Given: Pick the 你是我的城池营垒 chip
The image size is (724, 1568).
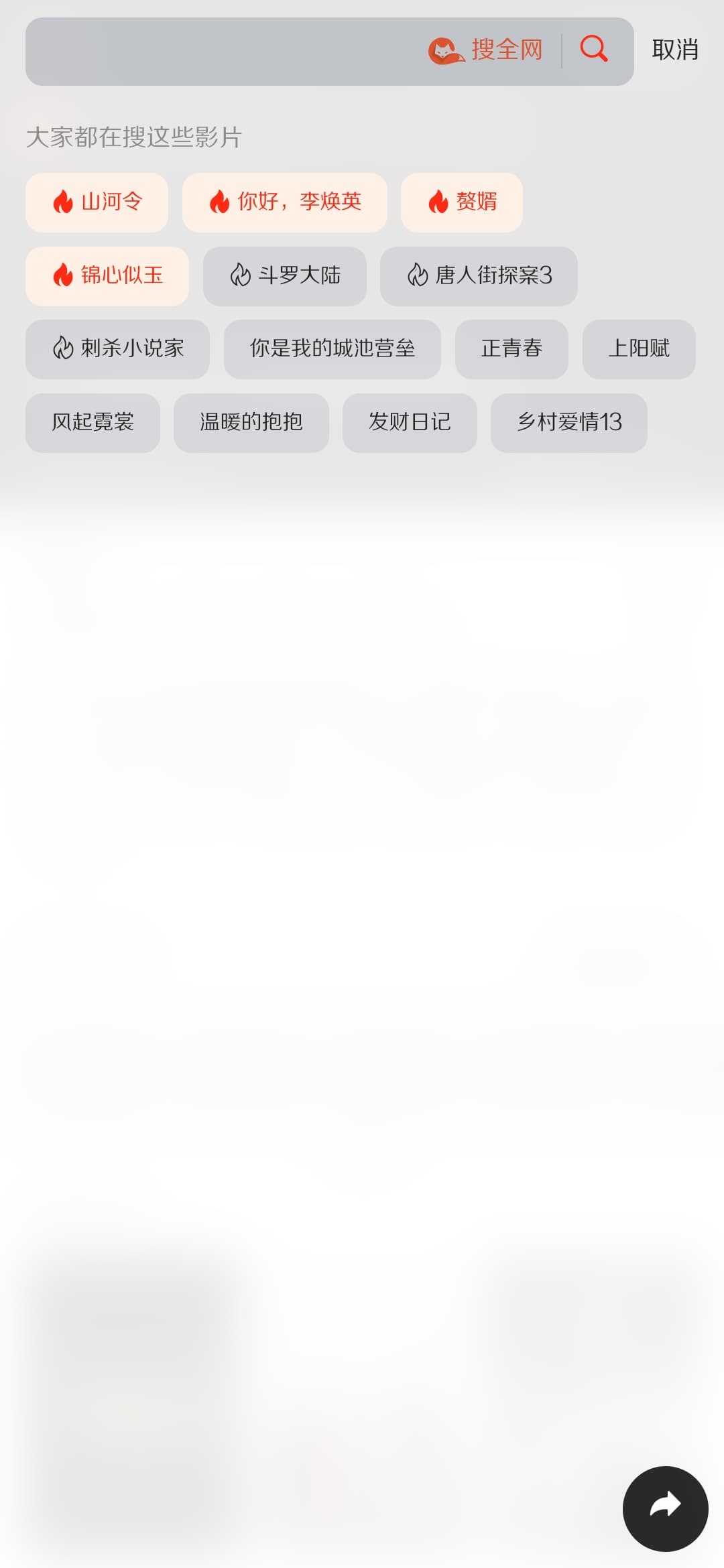Looking at the screenshot, I should click(x=333, y=349).
